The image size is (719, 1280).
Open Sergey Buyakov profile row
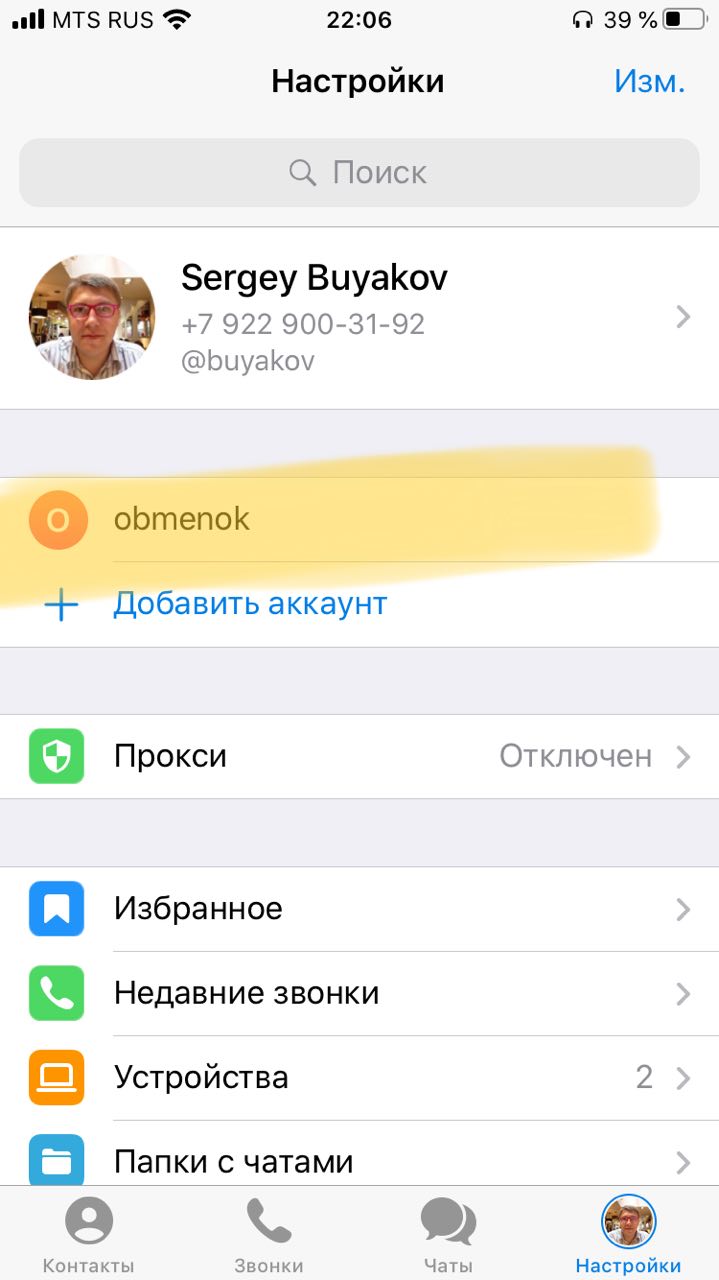point(359,317)
